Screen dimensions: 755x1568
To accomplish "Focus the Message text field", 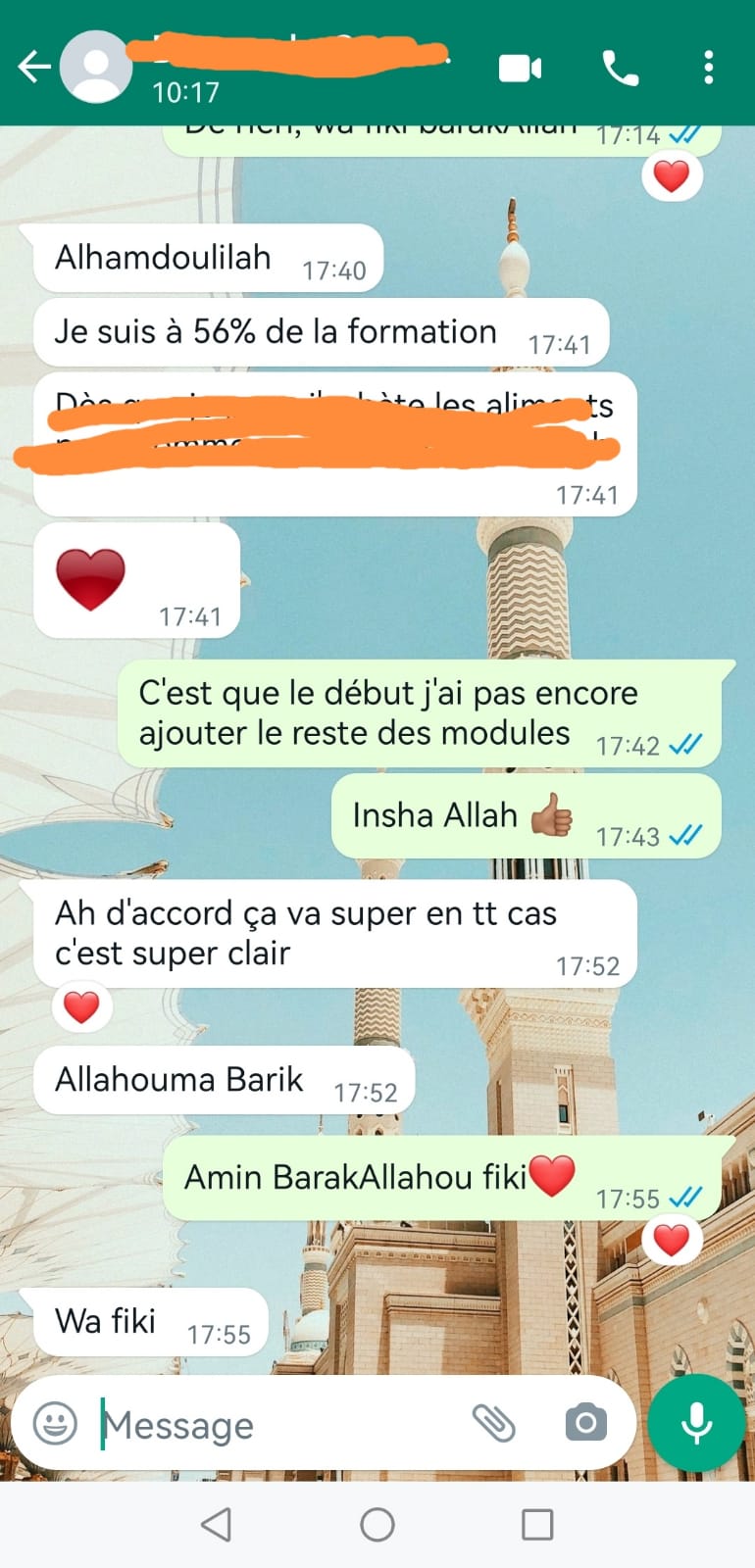I will click(x=275, y=1425).
